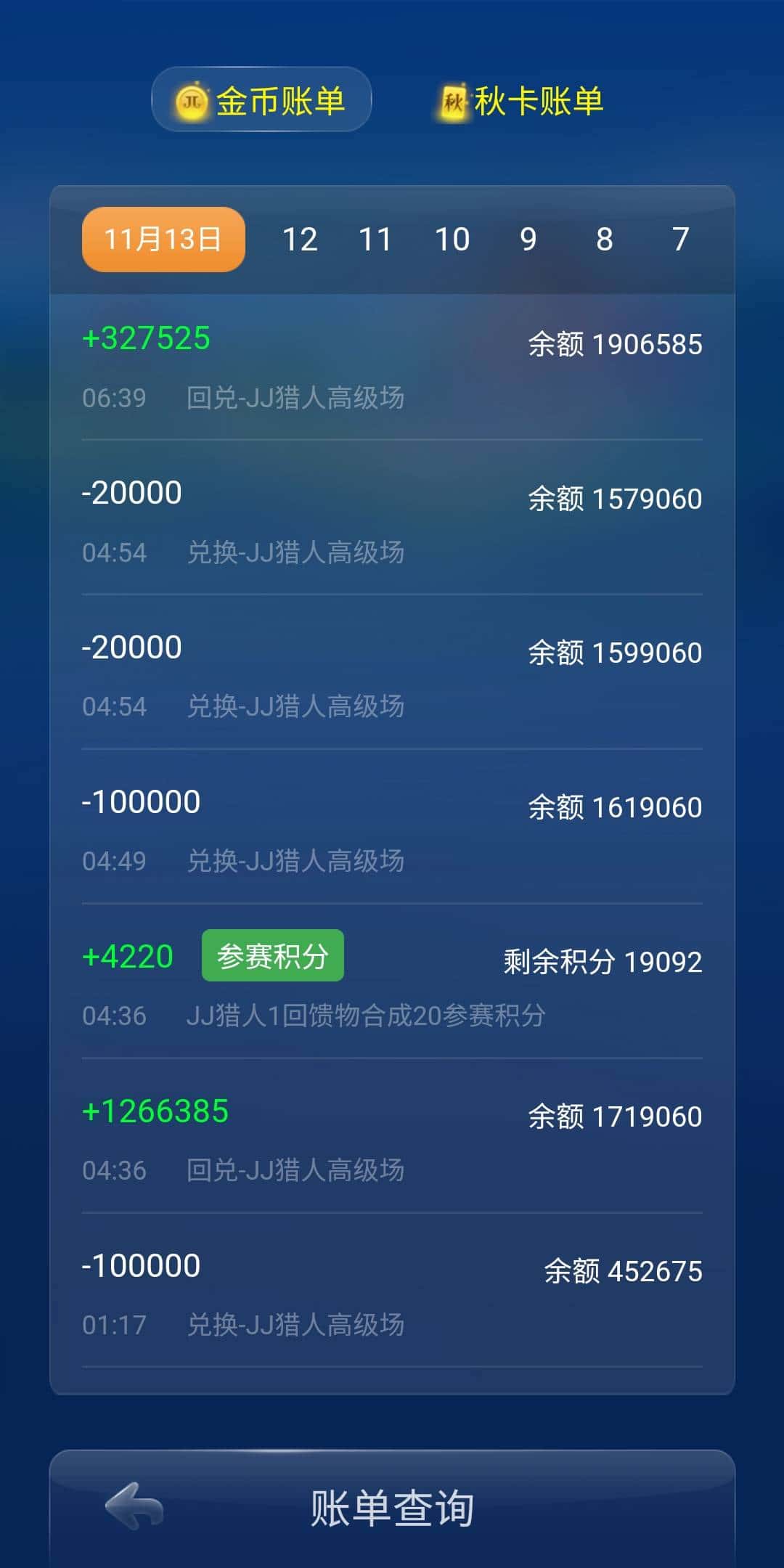This screenshot has height=1568, width=784.
Task: Tap the 账单查询 bottom bar
Action: (392, 1506)
